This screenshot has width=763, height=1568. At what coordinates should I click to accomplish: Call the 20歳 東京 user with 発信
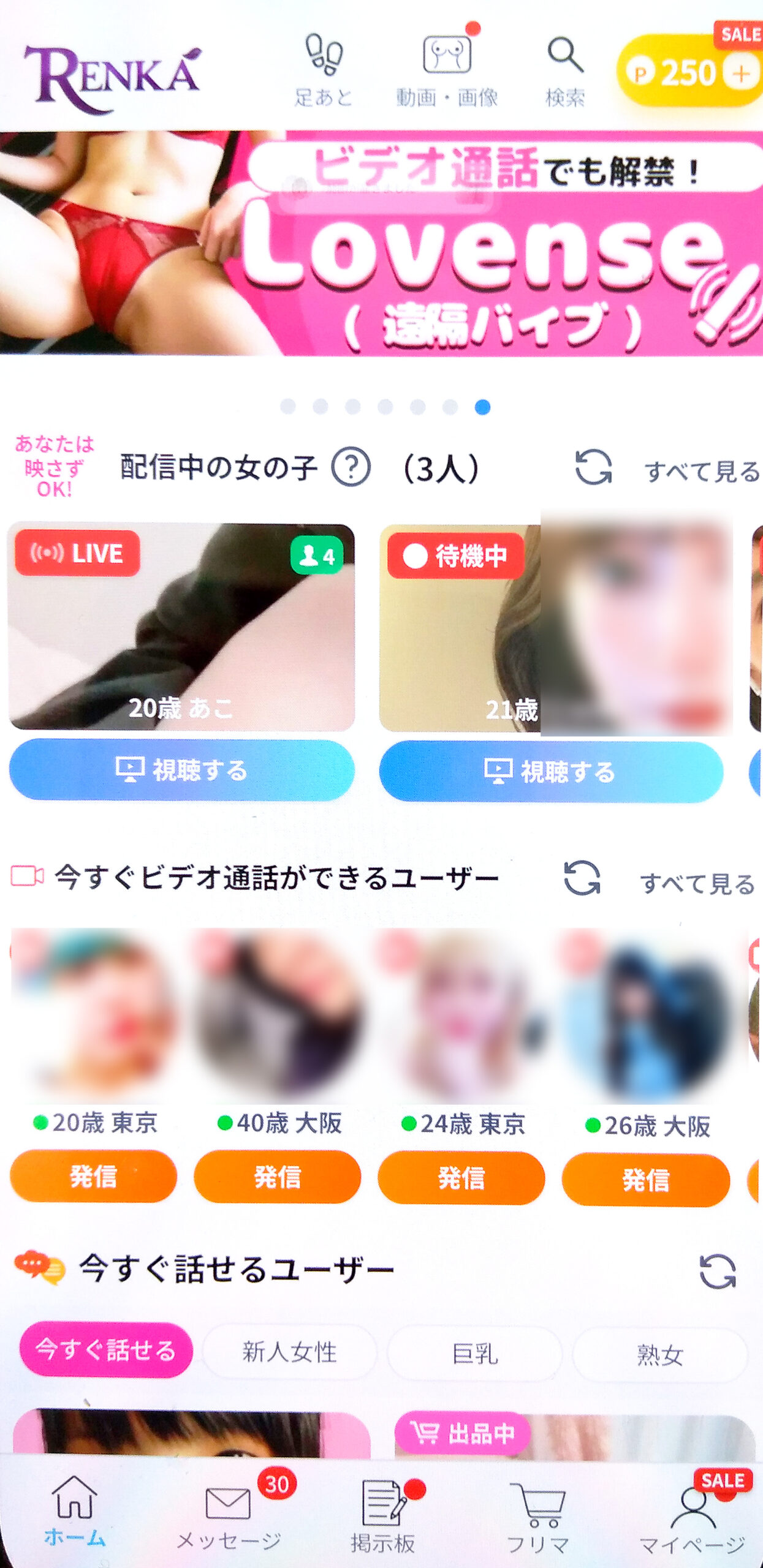[93, 1177]
